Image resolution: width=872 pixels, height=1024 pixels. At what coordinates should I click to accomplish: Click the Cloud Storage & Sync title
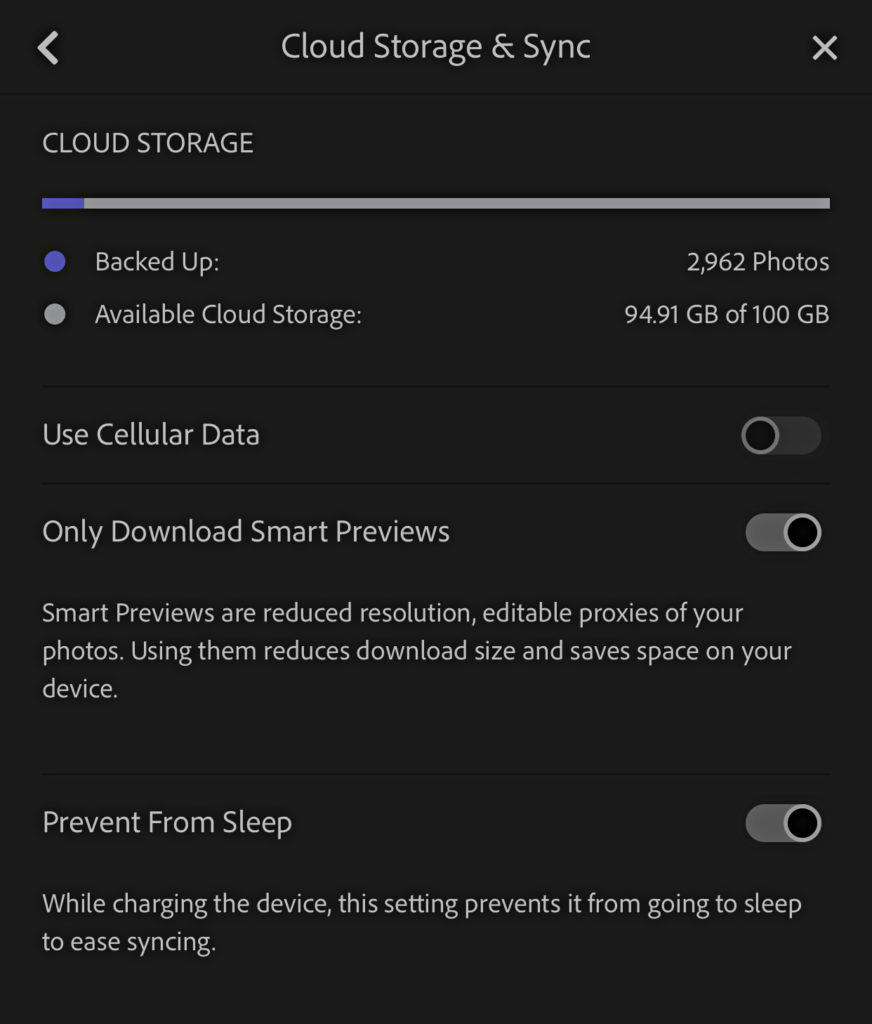point(436,46)
